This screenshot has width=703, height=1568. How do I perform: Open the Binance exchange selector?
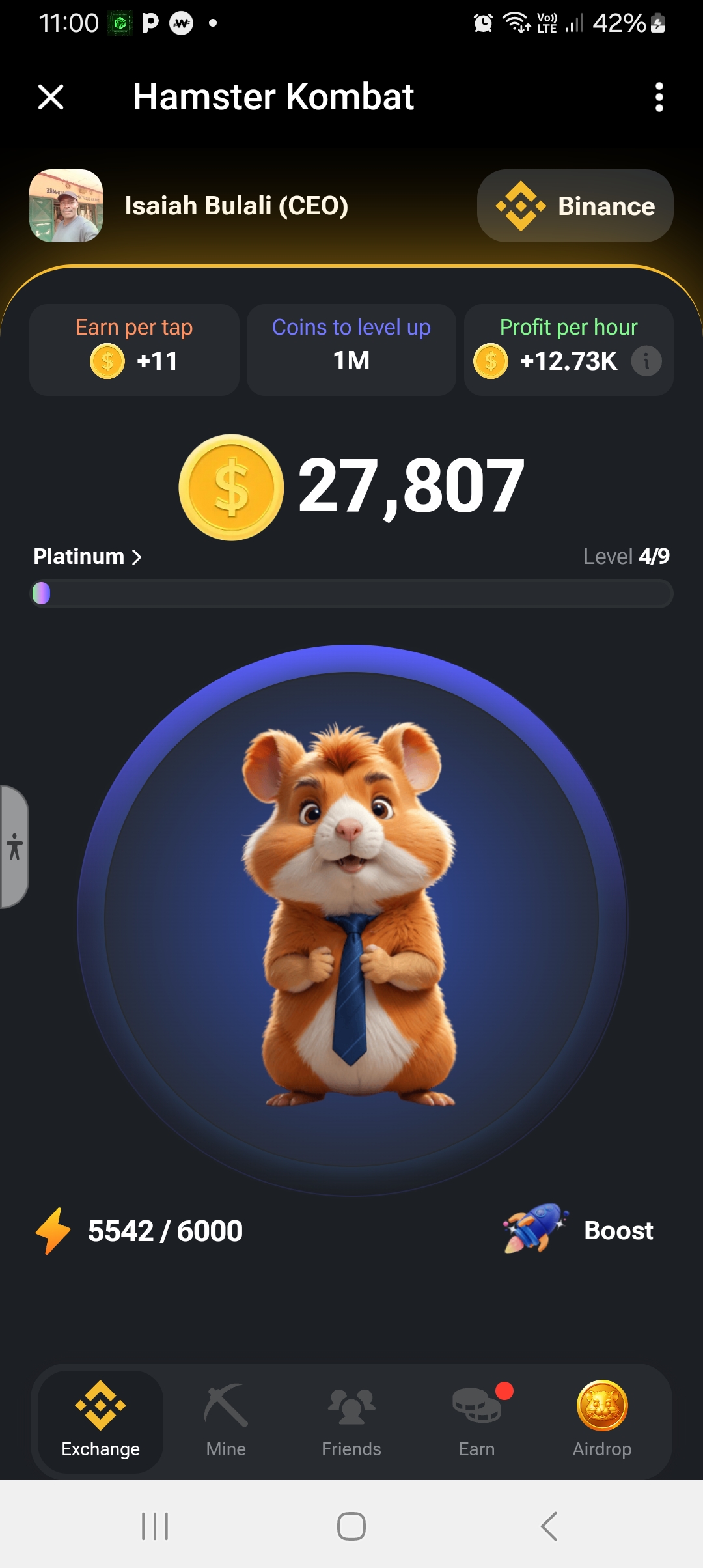coord(575,206)
